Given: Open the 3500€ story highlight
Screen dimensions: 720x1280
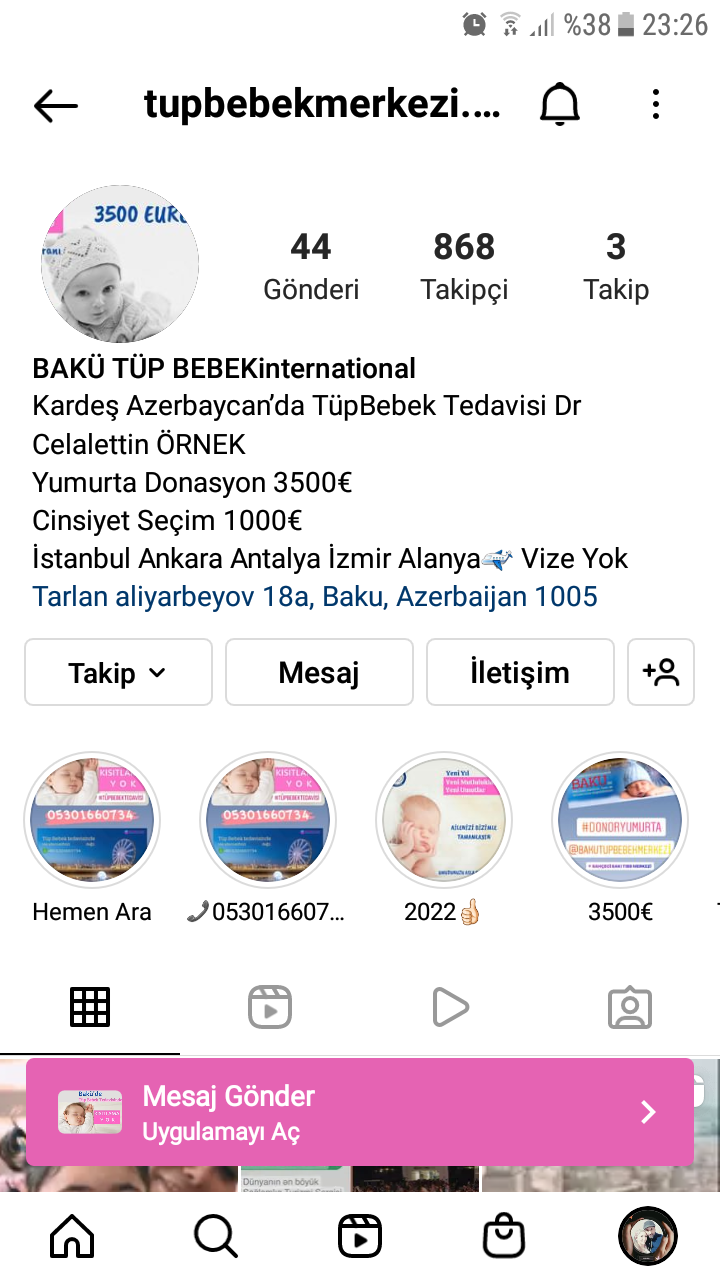Looking at the screenshot, I should 620,820.
